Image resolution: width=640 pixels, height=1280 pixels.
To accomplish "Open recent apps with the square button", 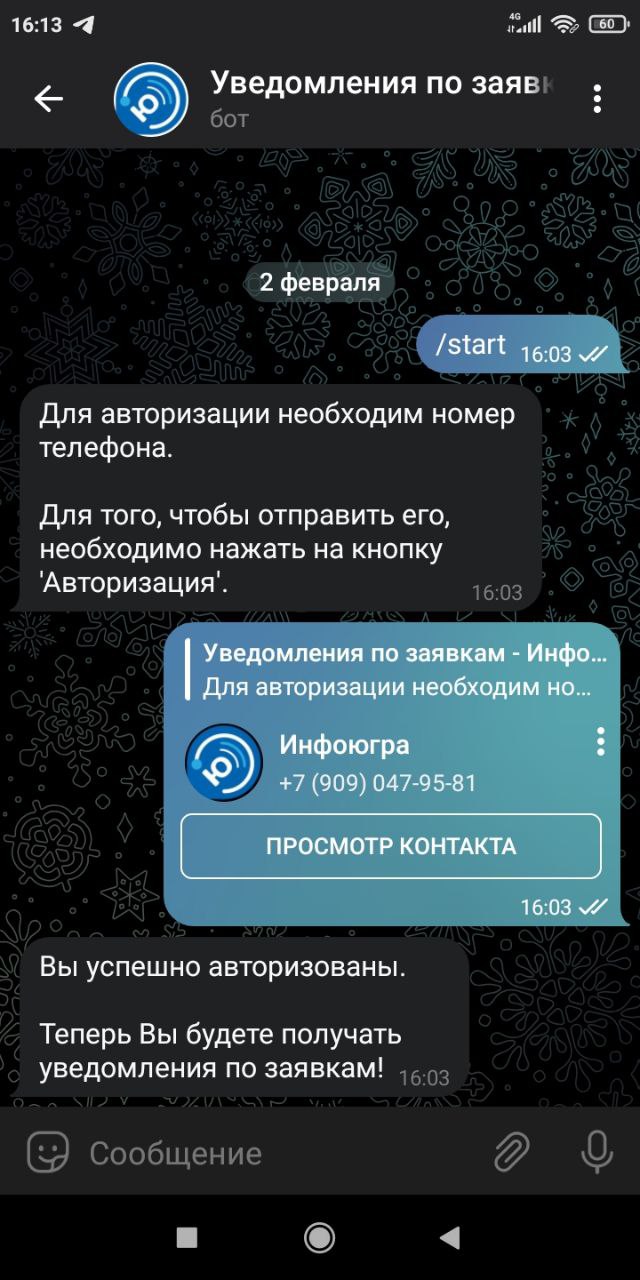I will pos(187,1238).
